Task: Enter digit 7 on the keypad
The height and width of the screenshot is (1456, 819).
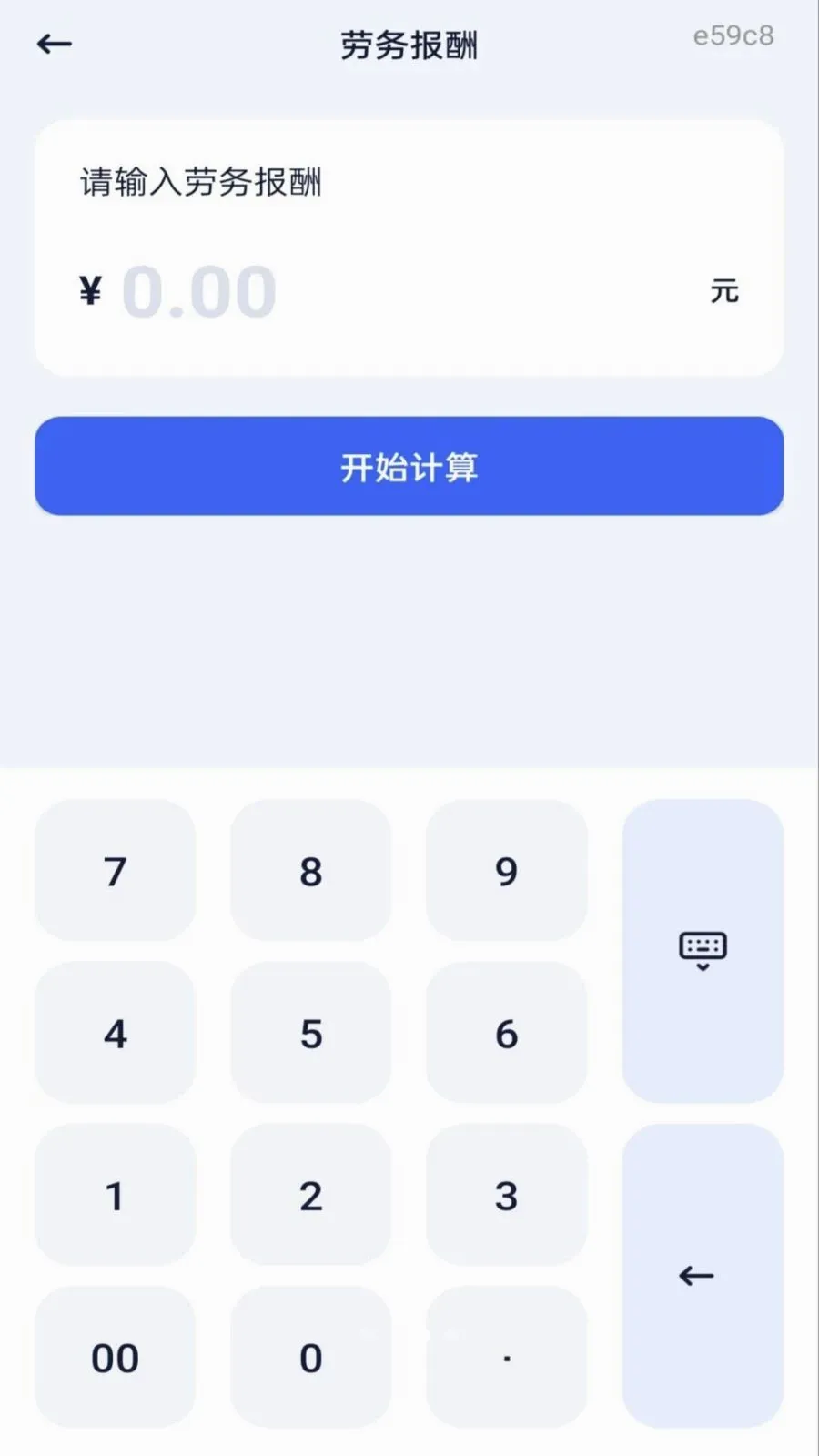Action: [115, 871]
